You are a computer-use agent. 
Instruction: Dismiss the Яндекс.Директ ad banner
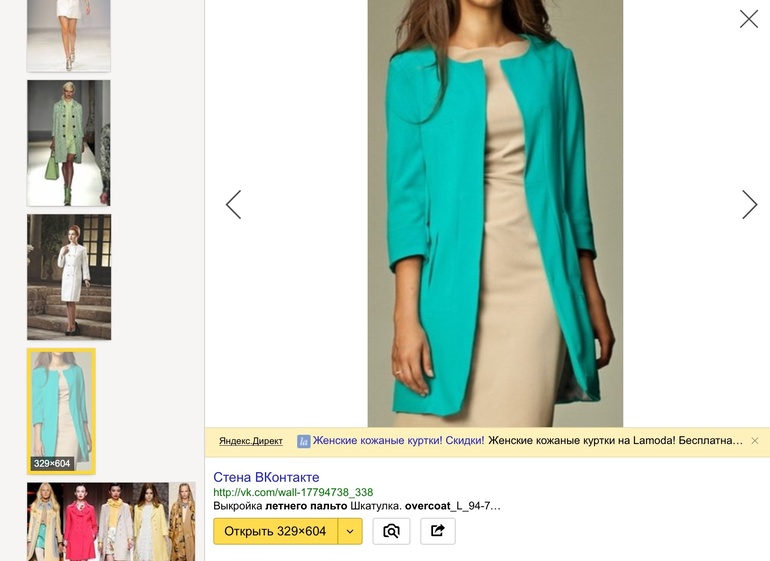pyautogui.click(x=755, y=440)
